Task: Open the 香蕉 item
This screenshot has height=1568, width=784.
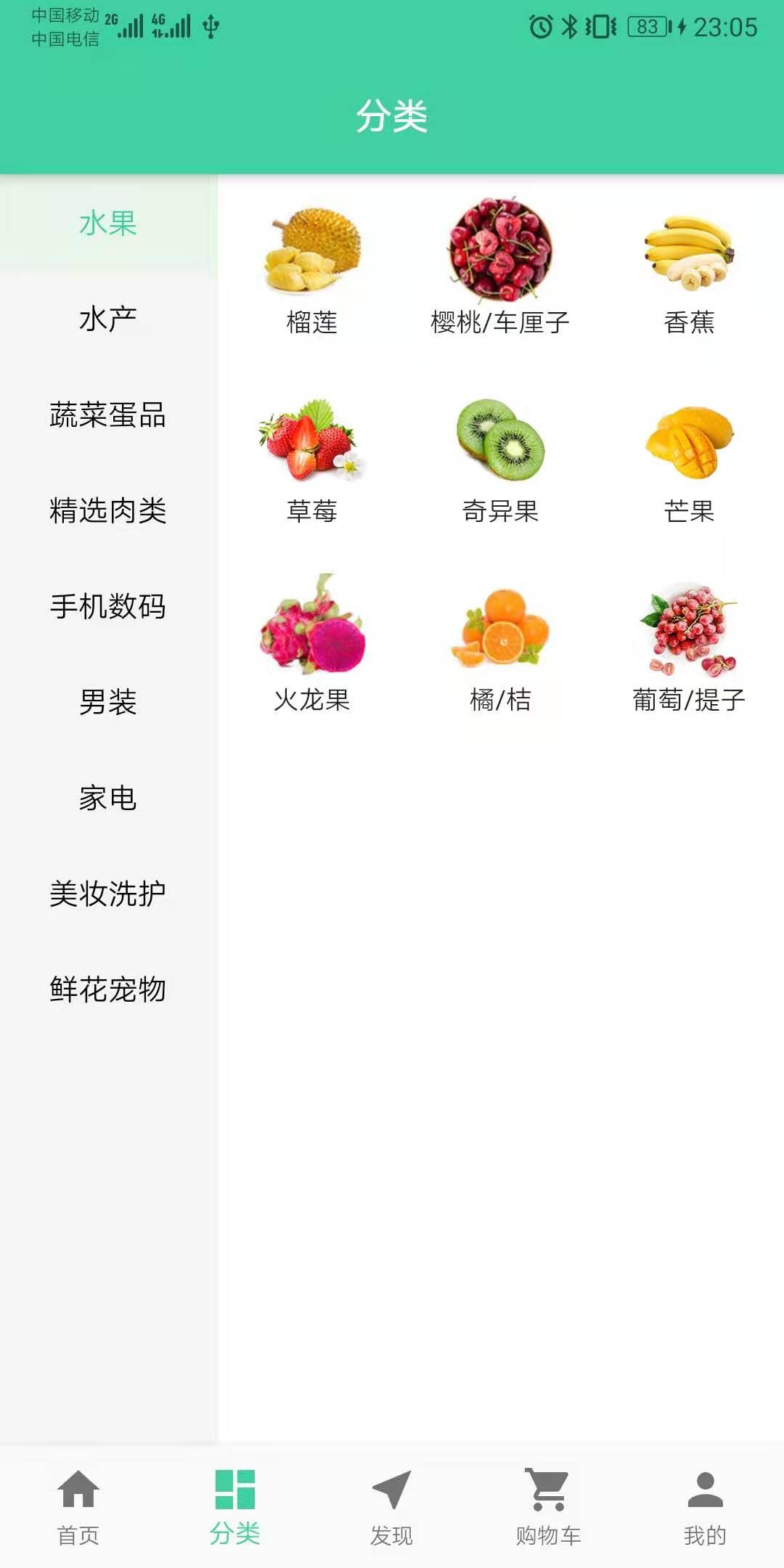Action: tap(689, 269)
